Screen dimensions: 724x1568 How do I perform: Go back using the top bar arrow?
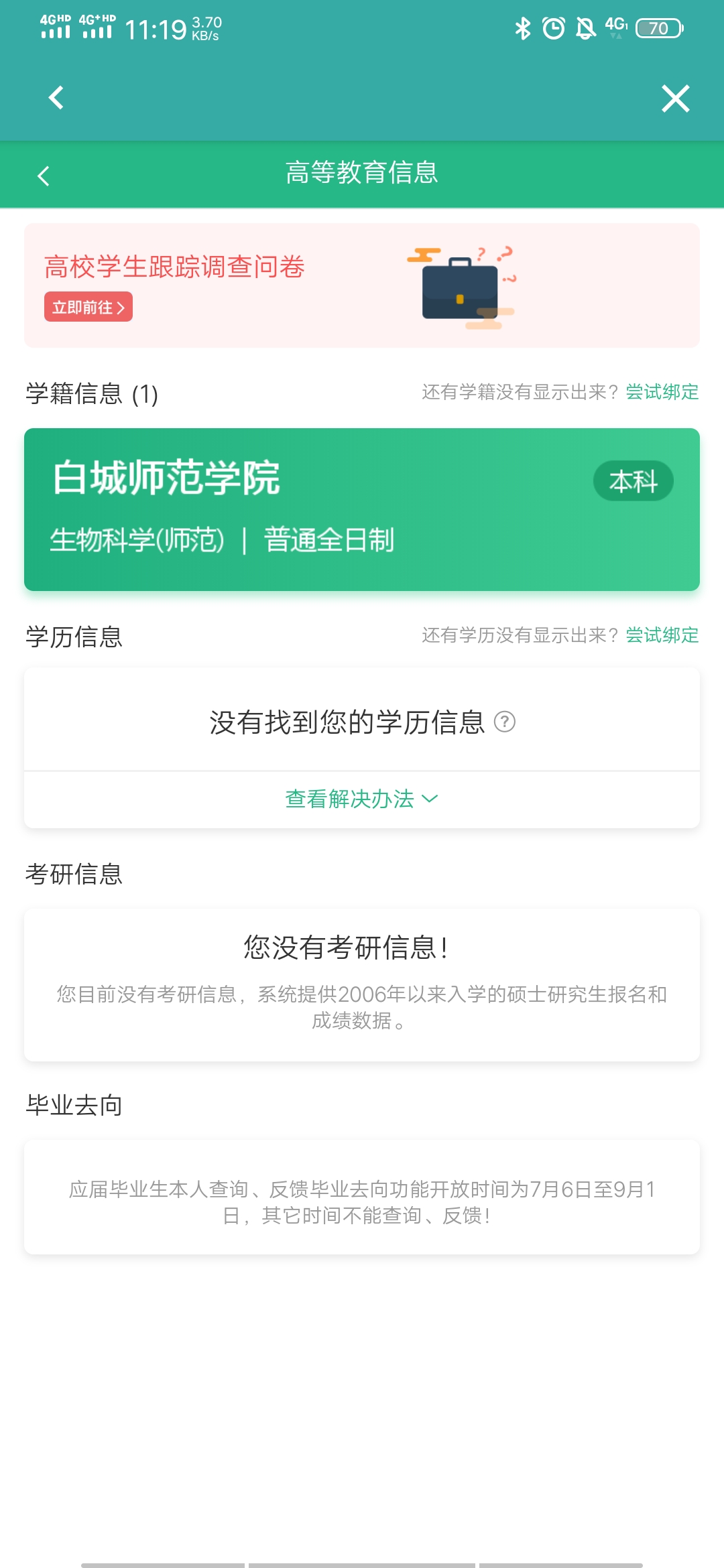(56, 98)
